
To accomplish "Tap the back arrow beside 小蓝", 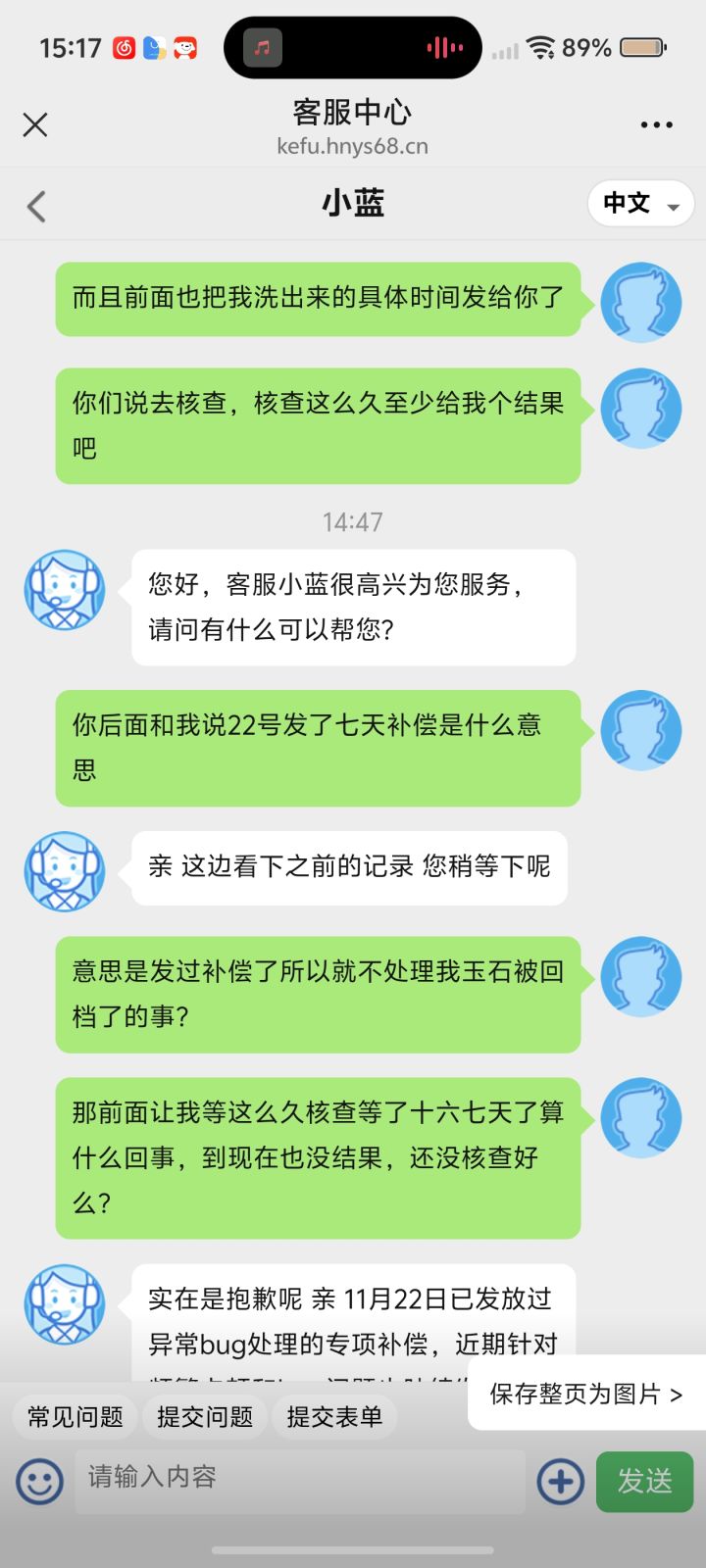I will 36,206.
